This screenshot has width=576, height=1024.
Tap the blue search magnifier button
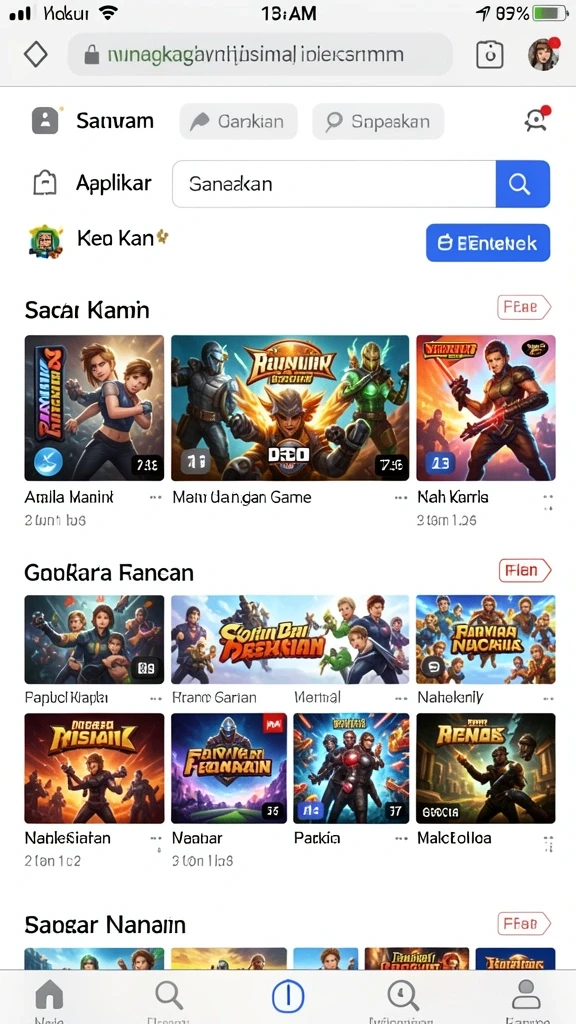[x=522, y=184]
